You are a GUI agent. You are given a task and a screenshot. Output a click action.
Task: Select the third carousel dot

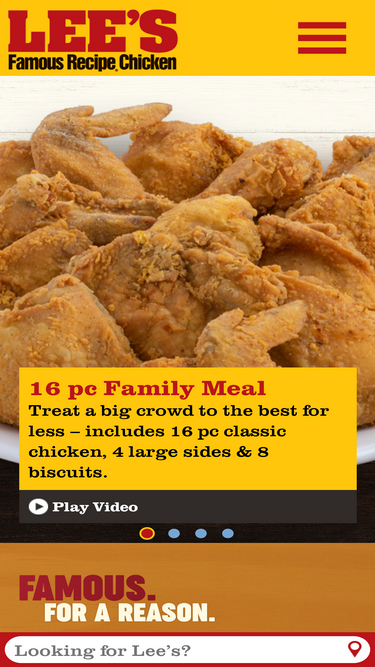tap(201, 533)
